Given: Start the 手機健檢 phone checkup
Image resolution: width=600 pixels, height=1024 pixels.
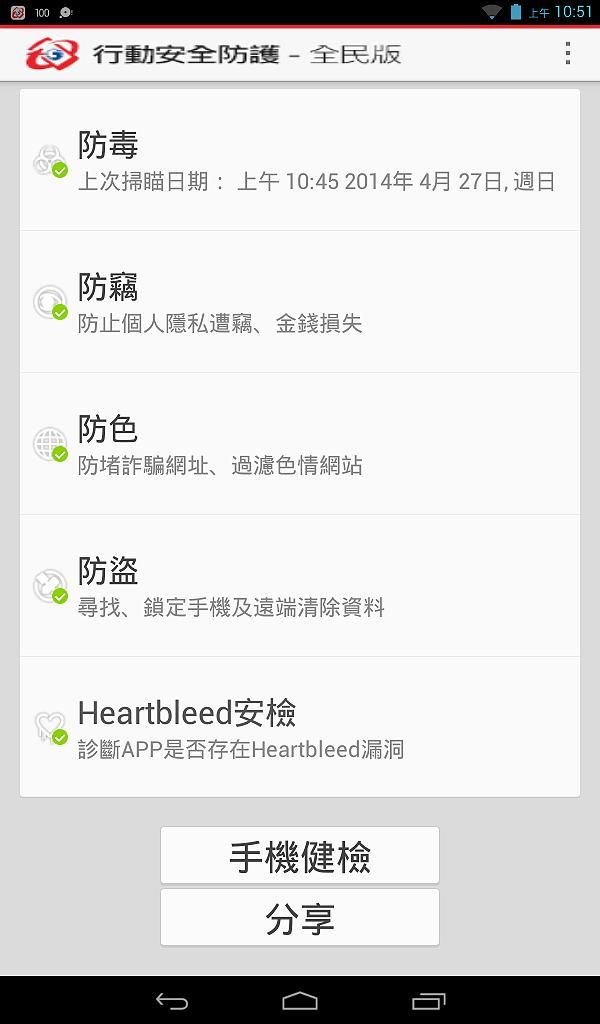Looking at the screenshot, I should [300, 856].
